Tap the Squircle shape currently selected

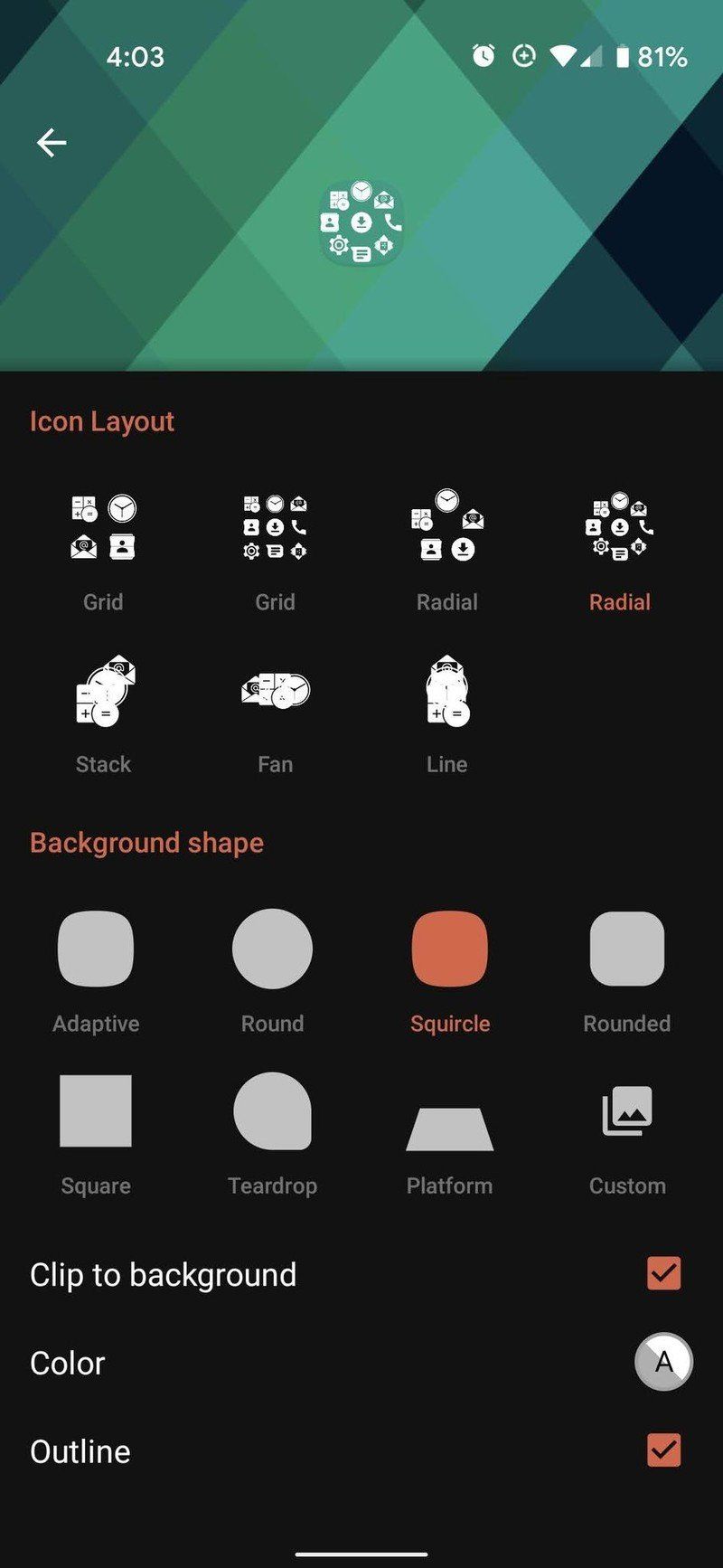[449, 948]
